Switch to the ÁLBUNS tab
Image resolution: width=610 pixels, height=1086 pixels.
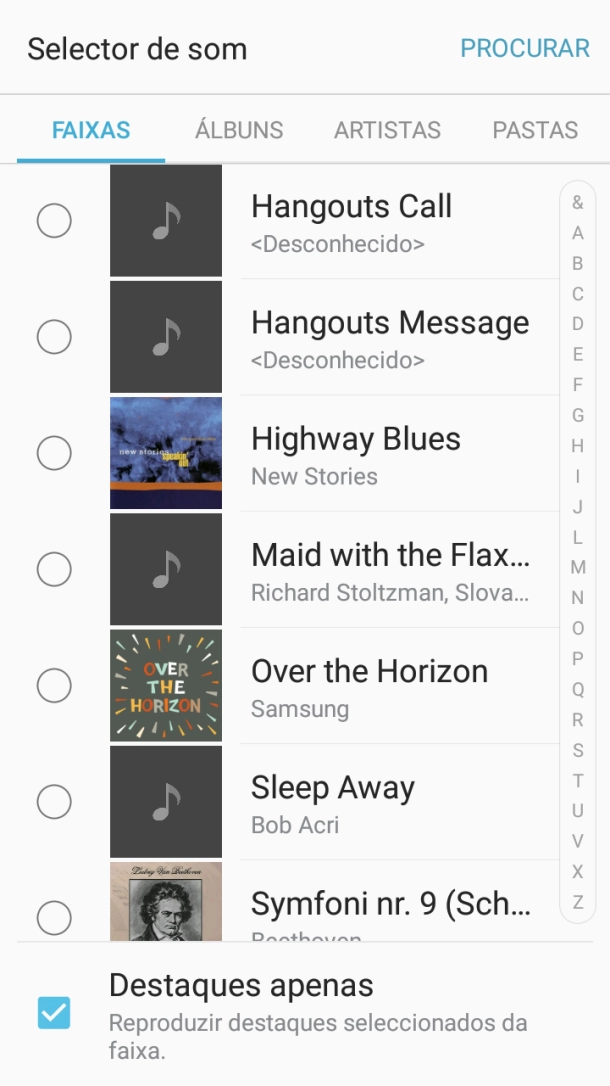pos(239,130)
